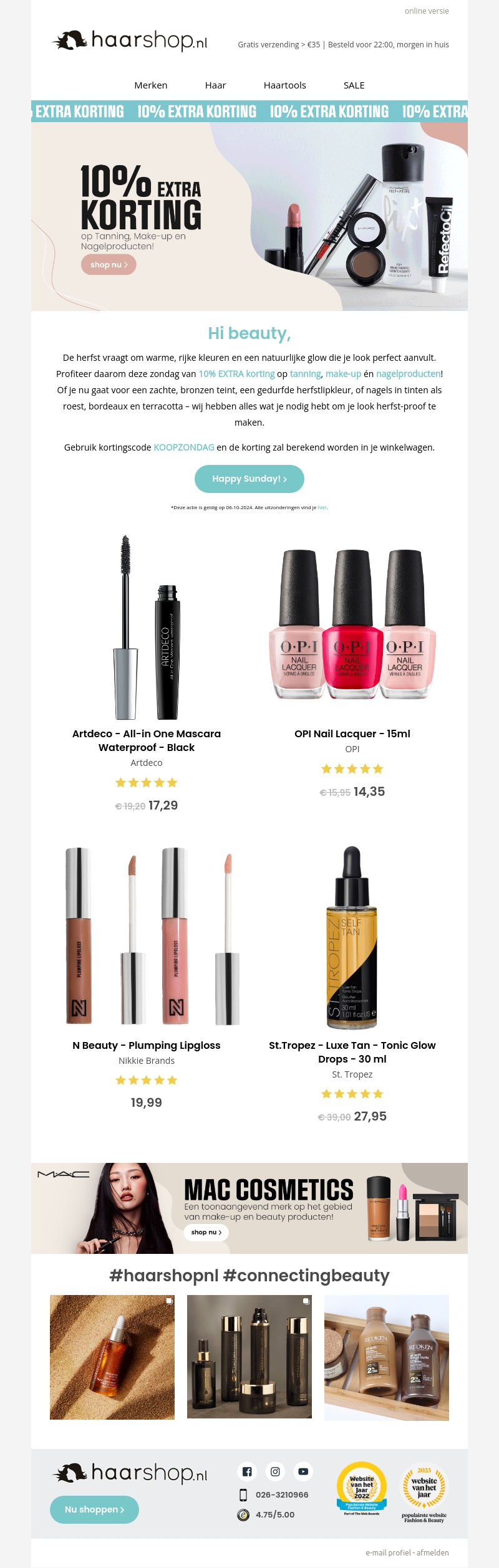Image resolution: width=499 pixels, height=1568 pixels.
Task: Tap the afmelden unsubscribe link
Action: pos(432,1552)
